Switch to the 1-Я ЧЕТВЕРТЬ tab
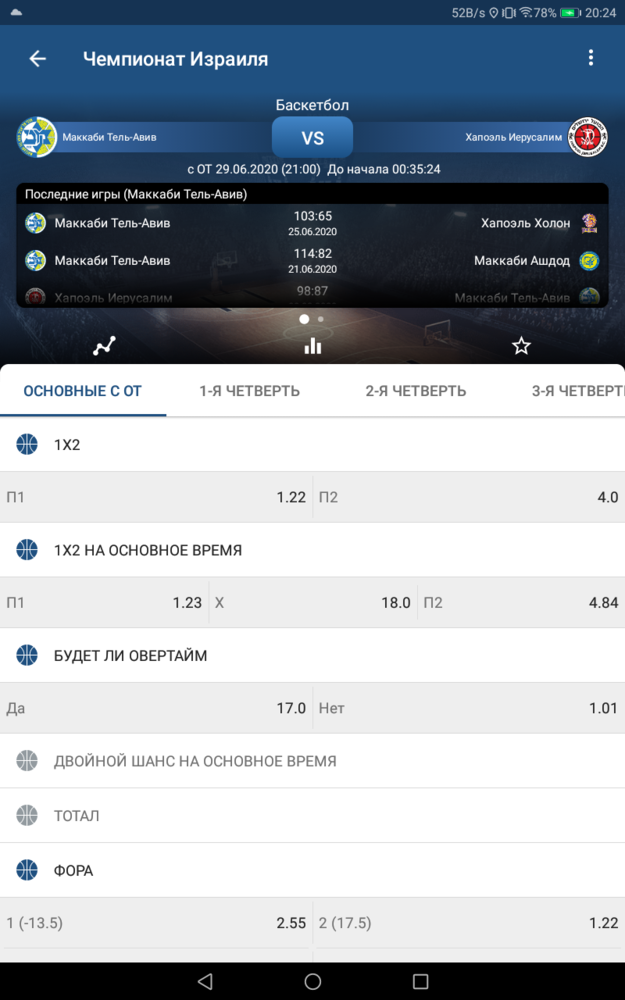625x1000 pixels. [249, 391]
